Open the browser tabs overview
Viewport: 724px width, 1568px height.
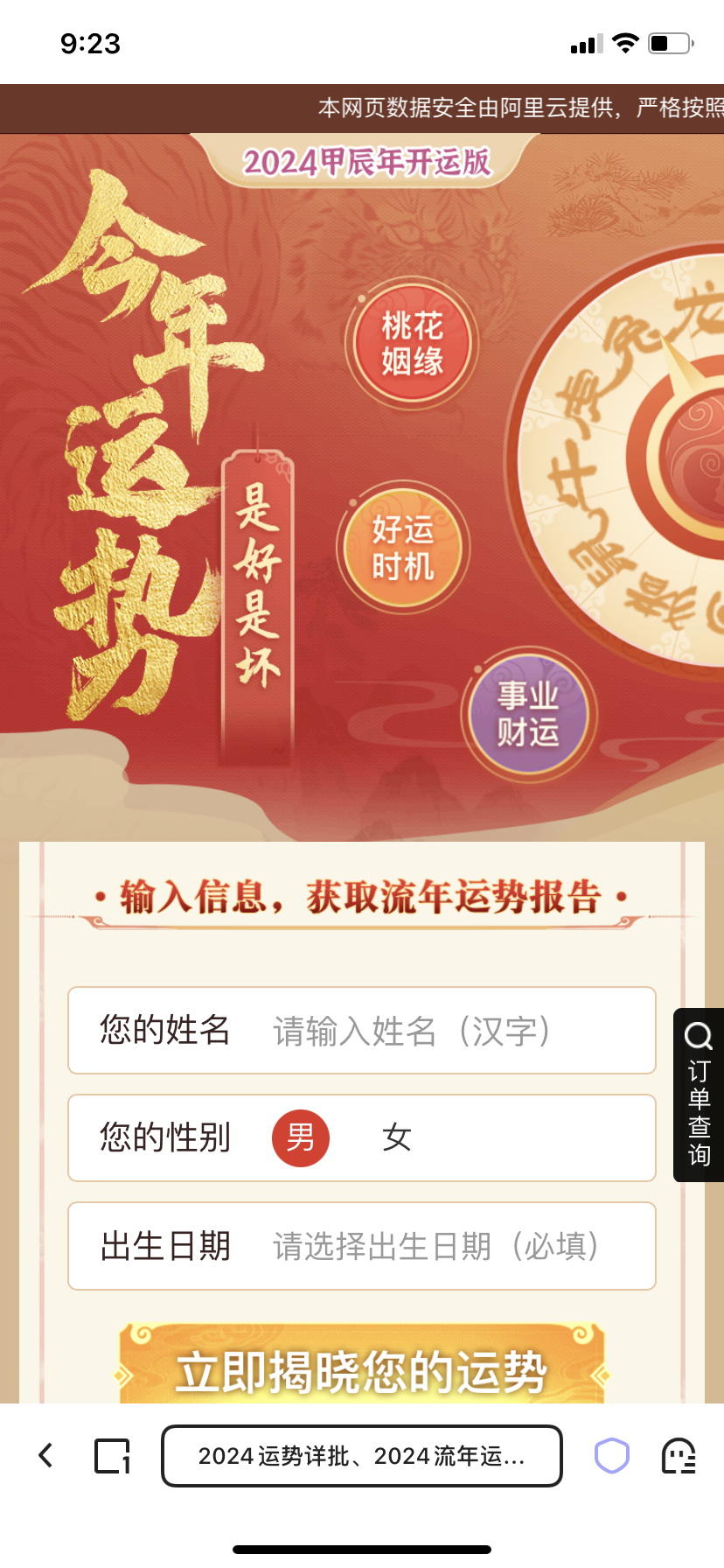tap(112, 1456)
